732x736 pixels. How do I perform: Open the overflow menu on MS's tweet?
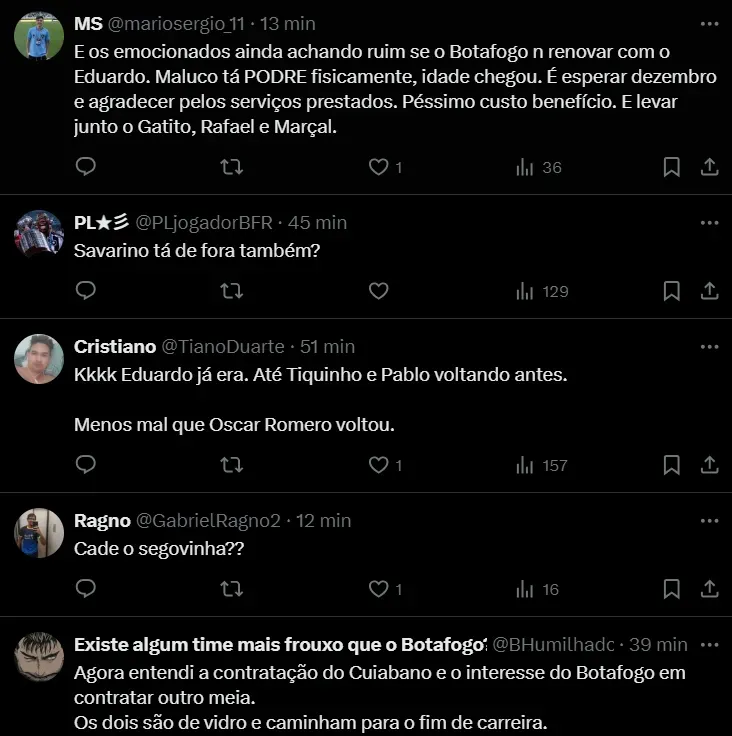709,22
